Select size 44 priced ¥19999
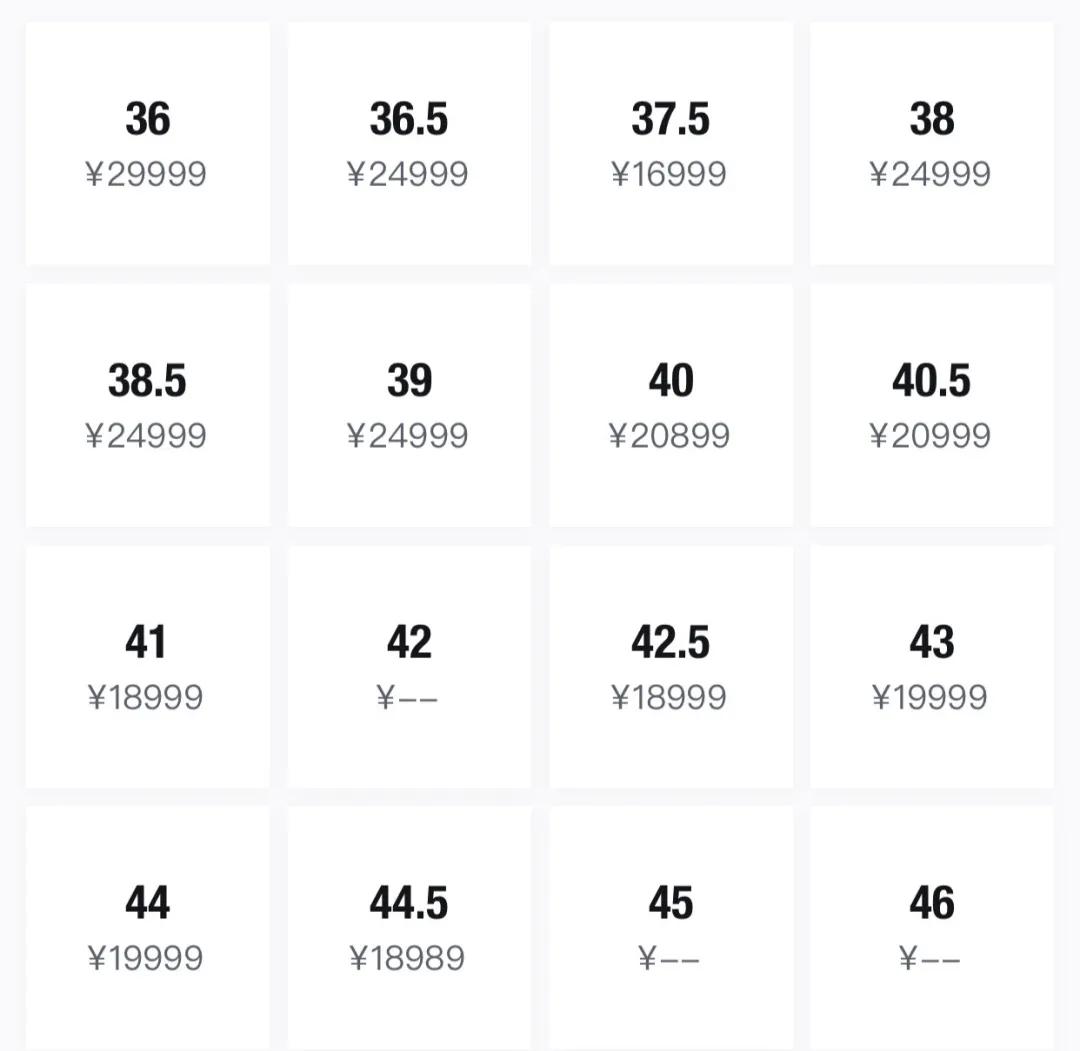1080x1051 pixels. coord(147,928)
